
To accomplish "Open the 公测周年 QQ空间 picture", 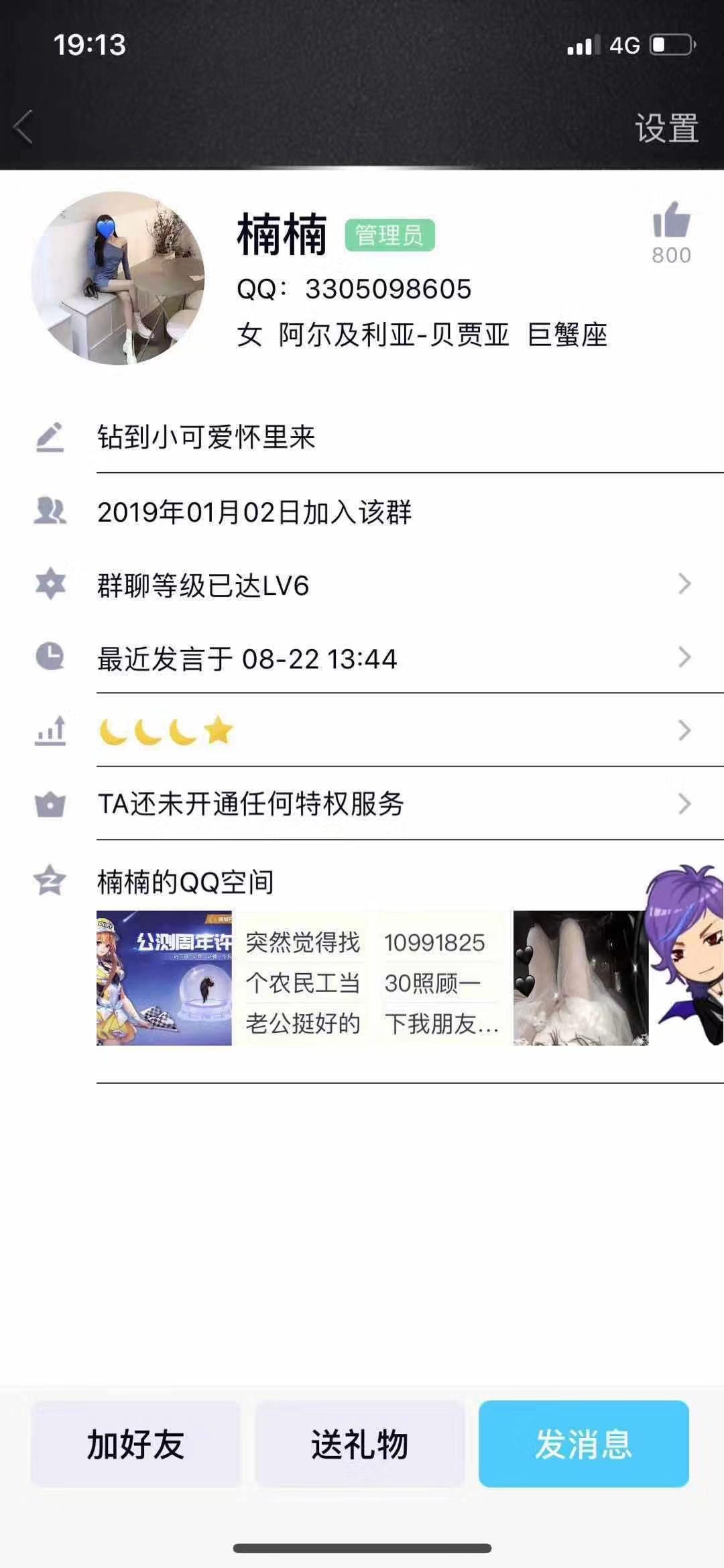I will (164, 978).
